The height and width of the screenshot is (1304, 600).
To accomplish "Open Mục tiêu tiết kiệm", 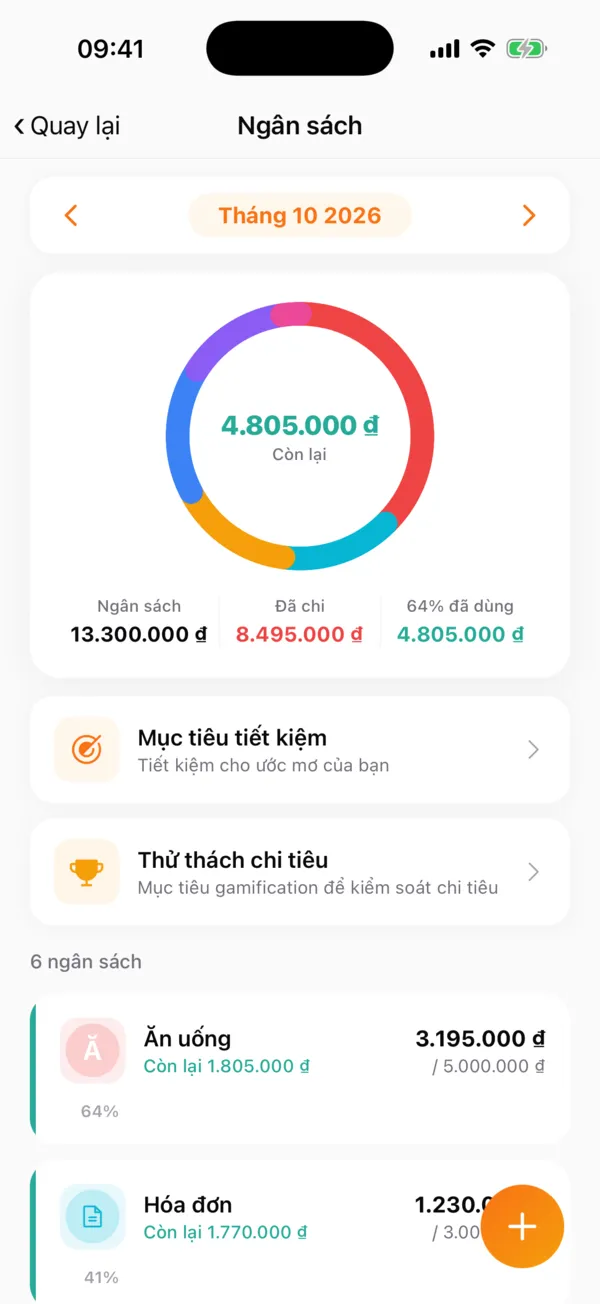I will click(300, 749).
